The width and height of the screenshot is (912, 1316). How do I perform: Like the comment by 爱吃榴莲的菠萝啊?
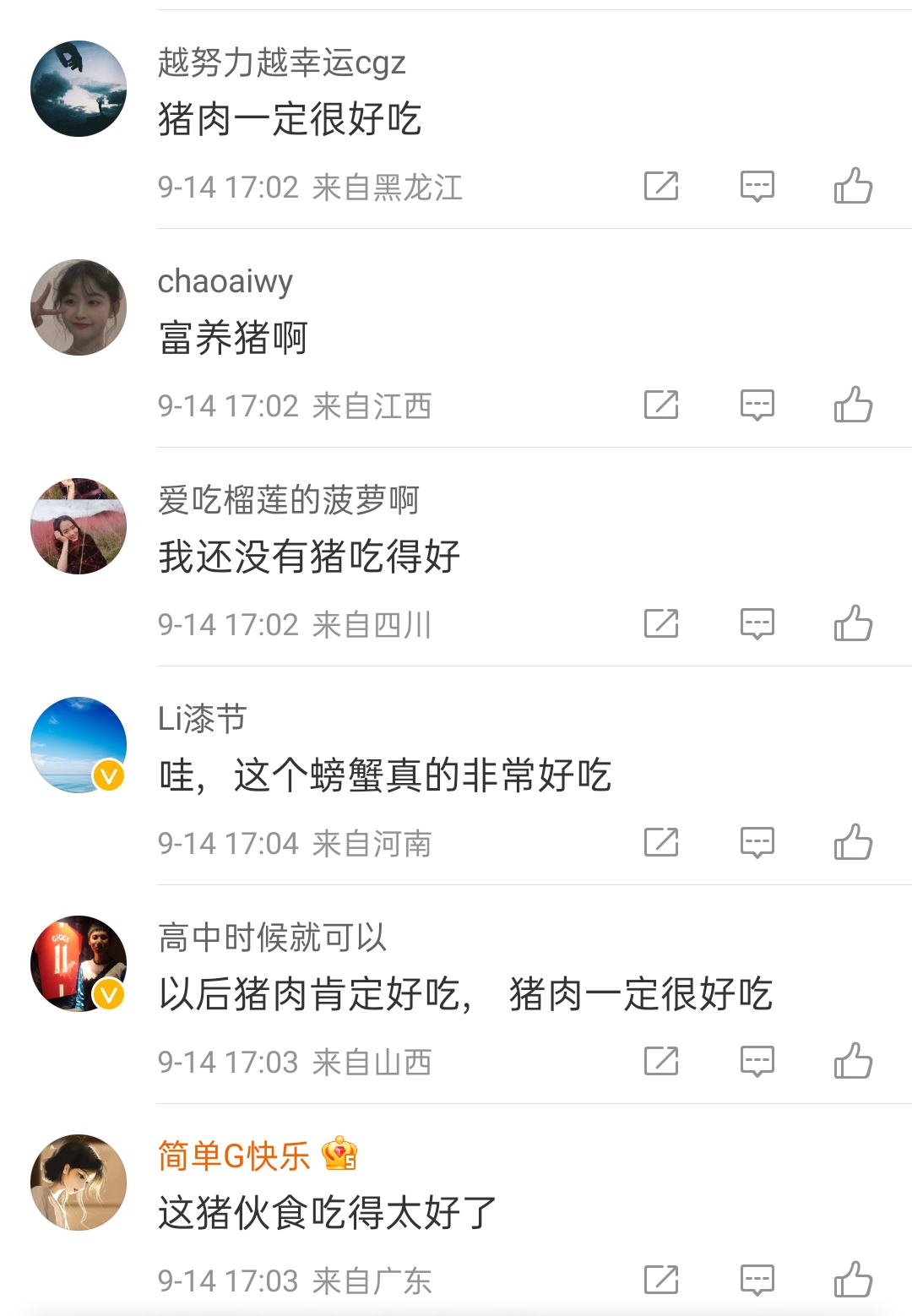(x=853, y=623)
